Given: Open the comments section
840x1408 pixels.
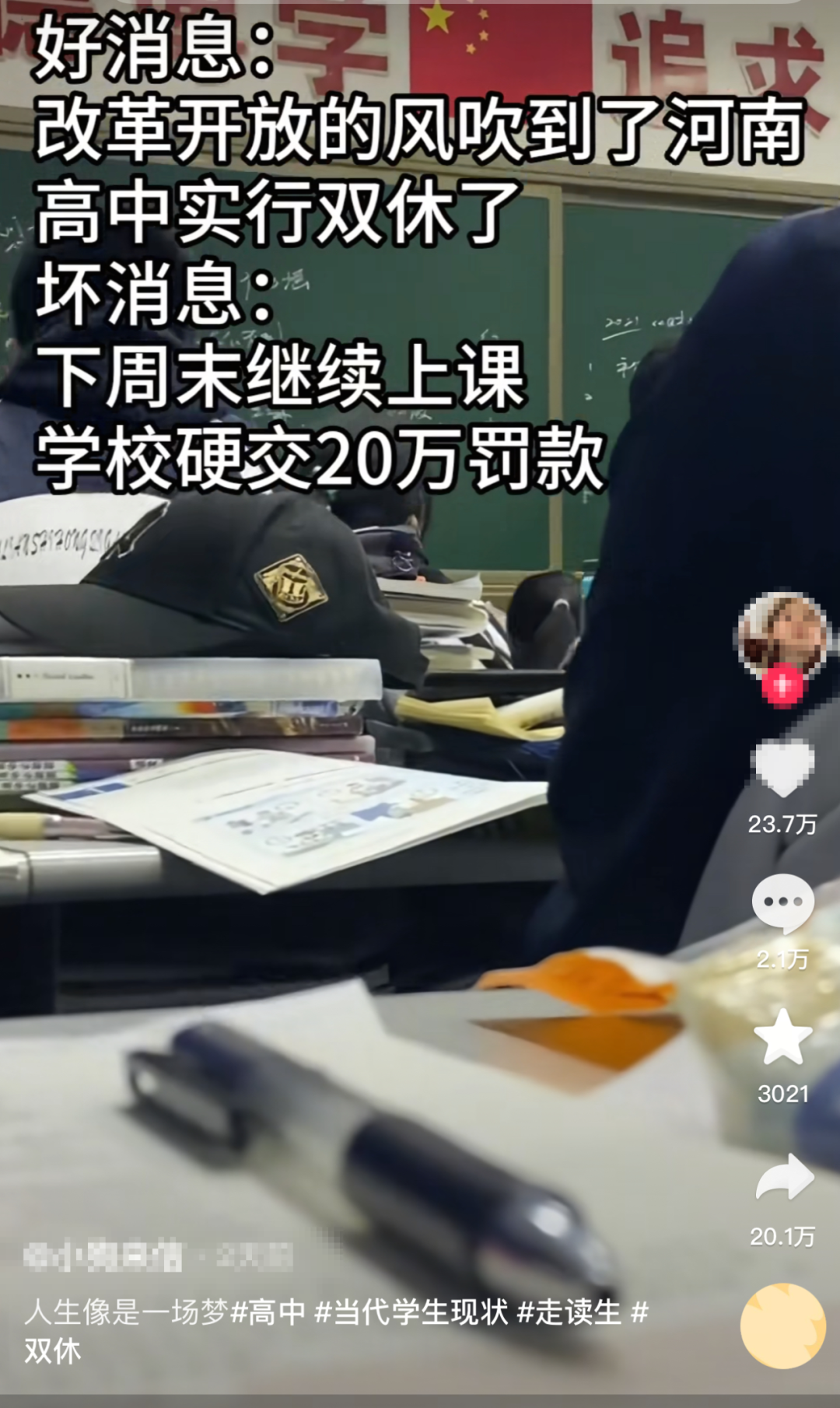Looking at the screenshot, I should pyautogui.click(x=782, y=903).
